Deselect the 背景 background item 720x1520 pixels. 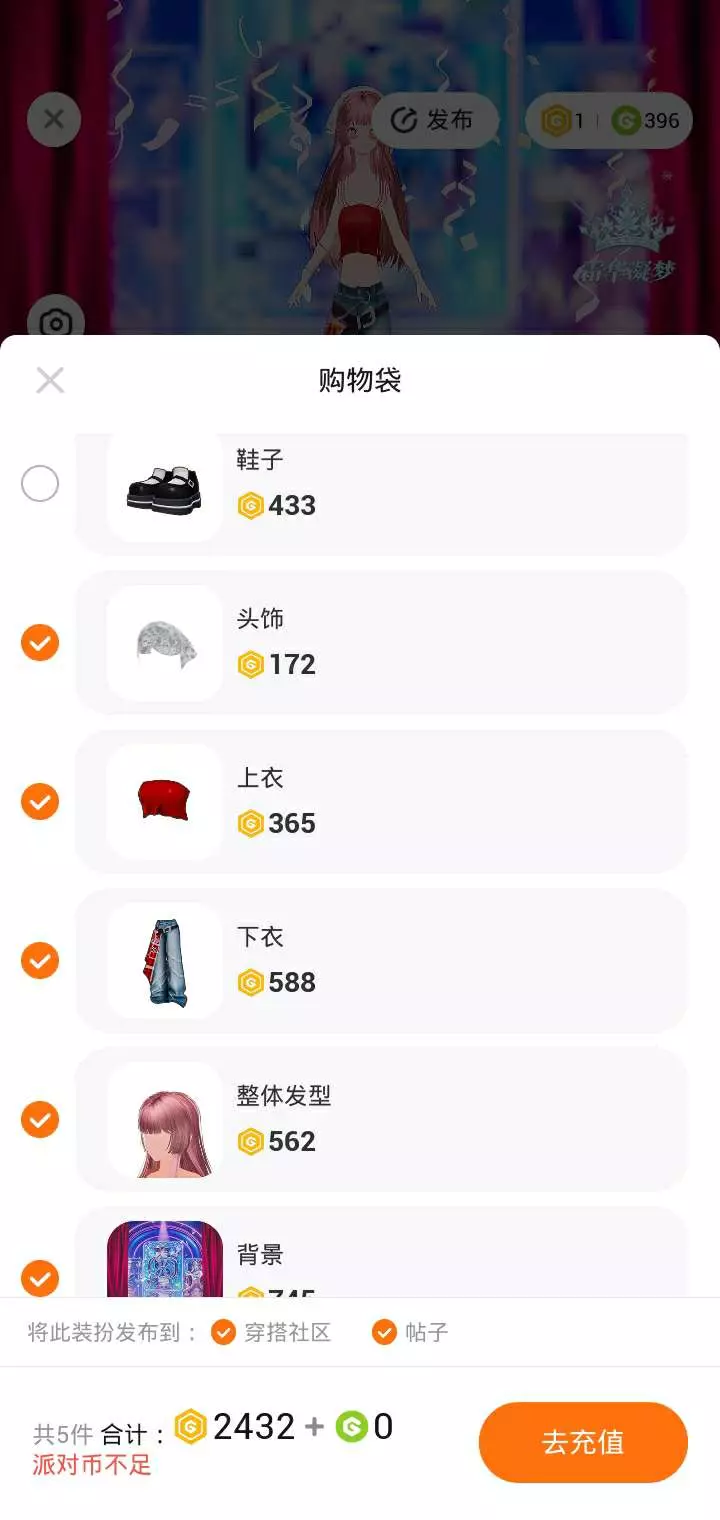[x=40, y=1277]
